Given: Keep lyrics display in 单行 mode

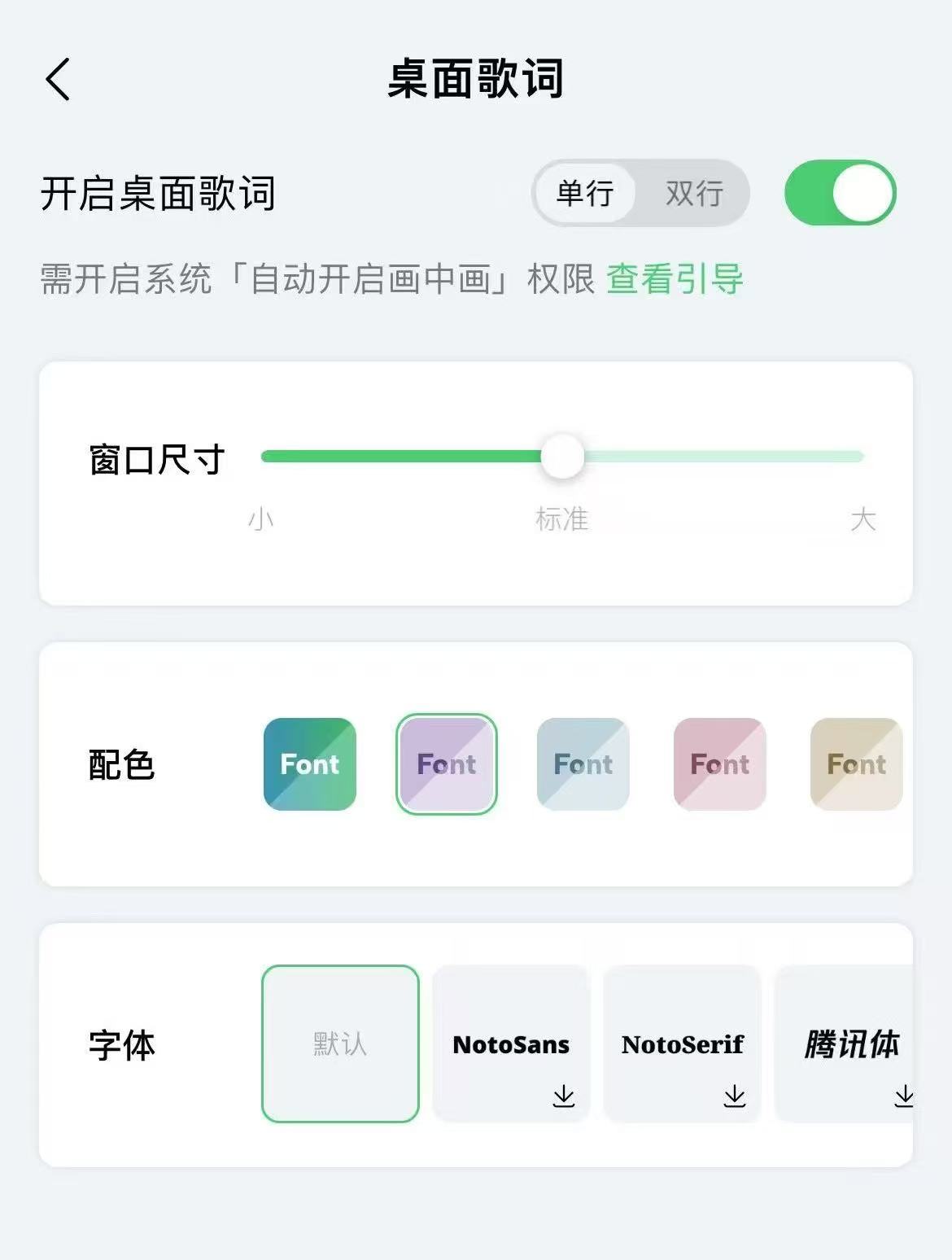Looking at the screenshot, I should [584, 193].
